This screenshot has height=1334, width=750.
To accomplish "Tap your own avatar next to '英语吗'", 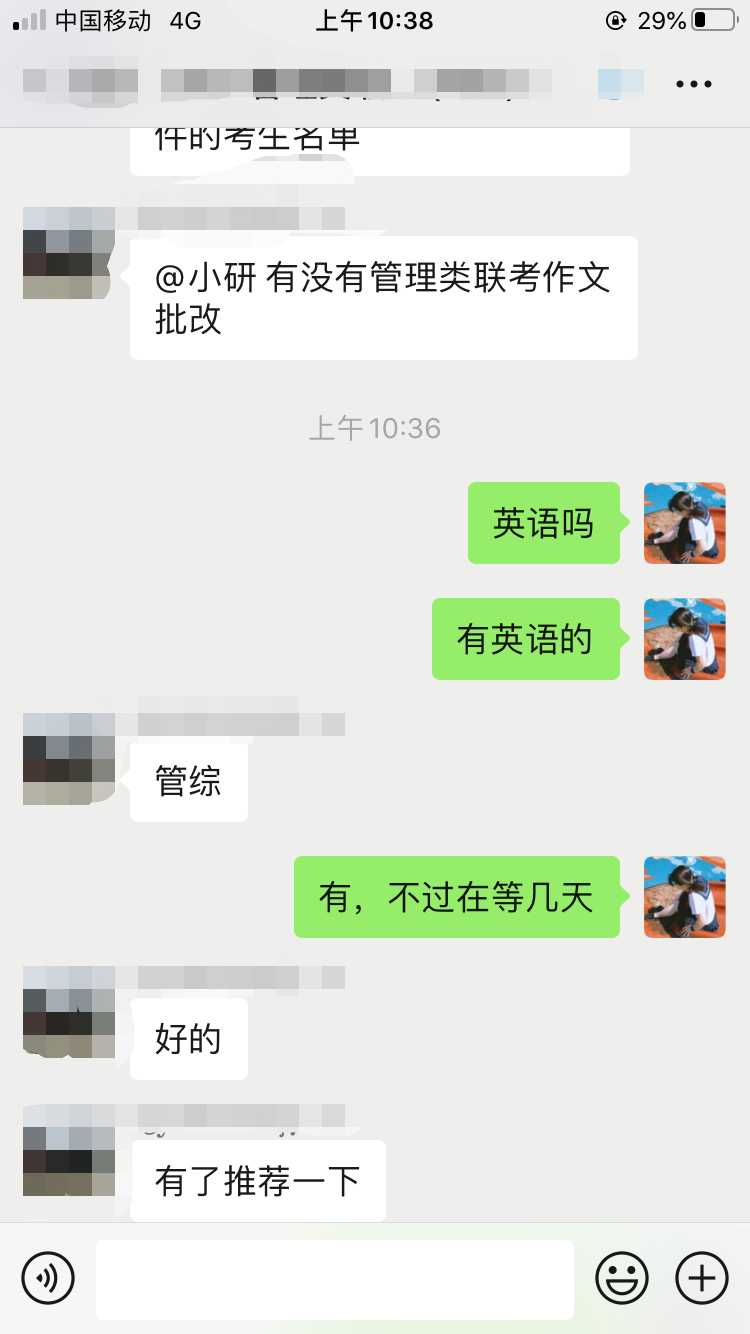I will point(684,523).
